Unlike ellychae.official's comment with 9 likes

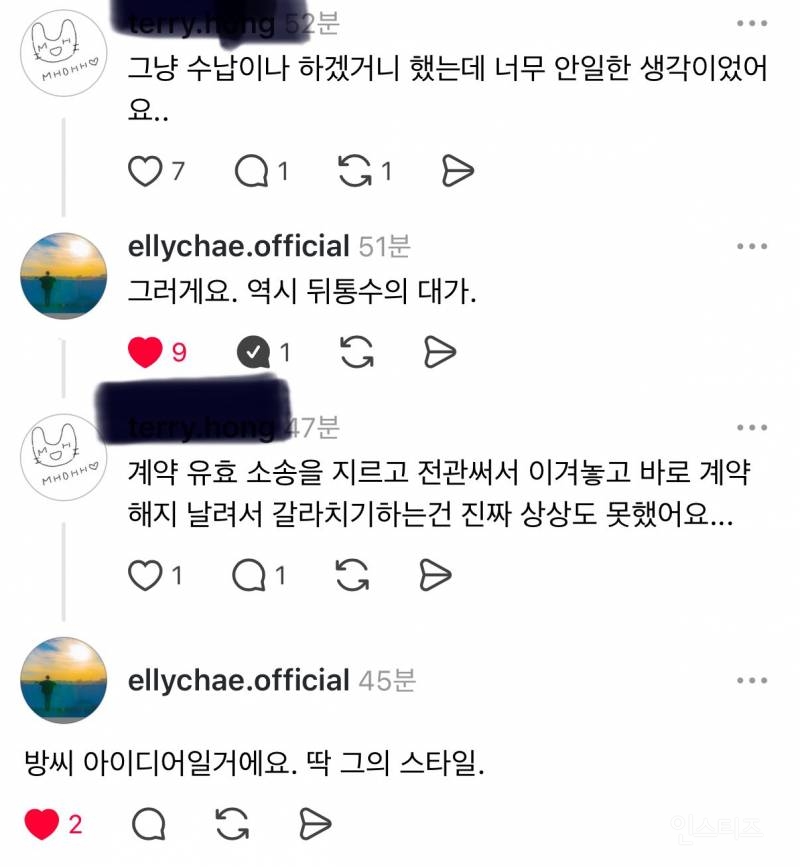(x=145, y=352)
